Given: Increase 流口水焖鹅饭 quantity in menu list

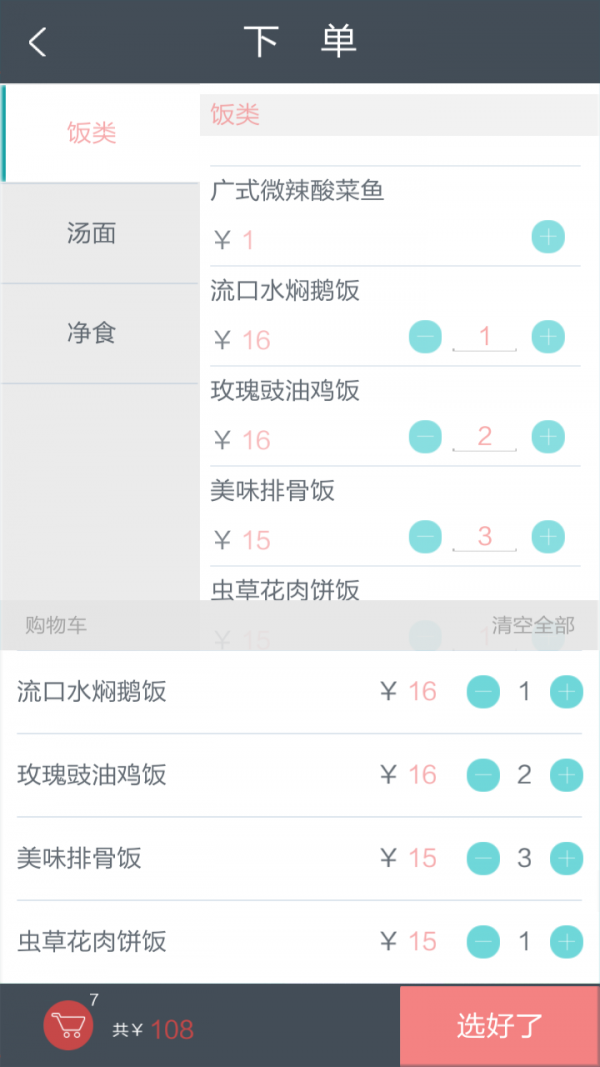Looking at the screenshot, I should 548,337.
